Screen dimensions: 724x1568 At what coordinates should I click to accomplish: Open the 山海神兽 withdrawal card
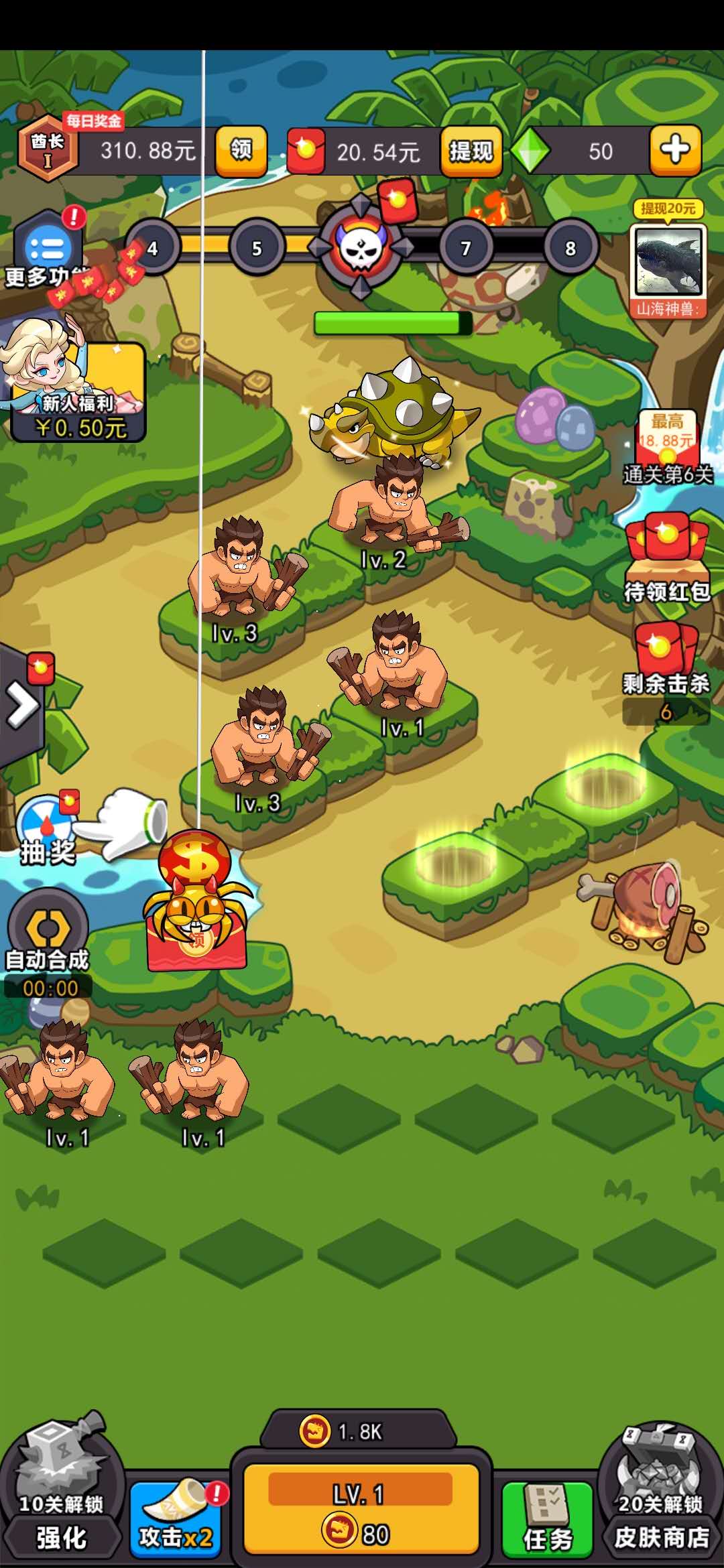(x=668, y=267)
